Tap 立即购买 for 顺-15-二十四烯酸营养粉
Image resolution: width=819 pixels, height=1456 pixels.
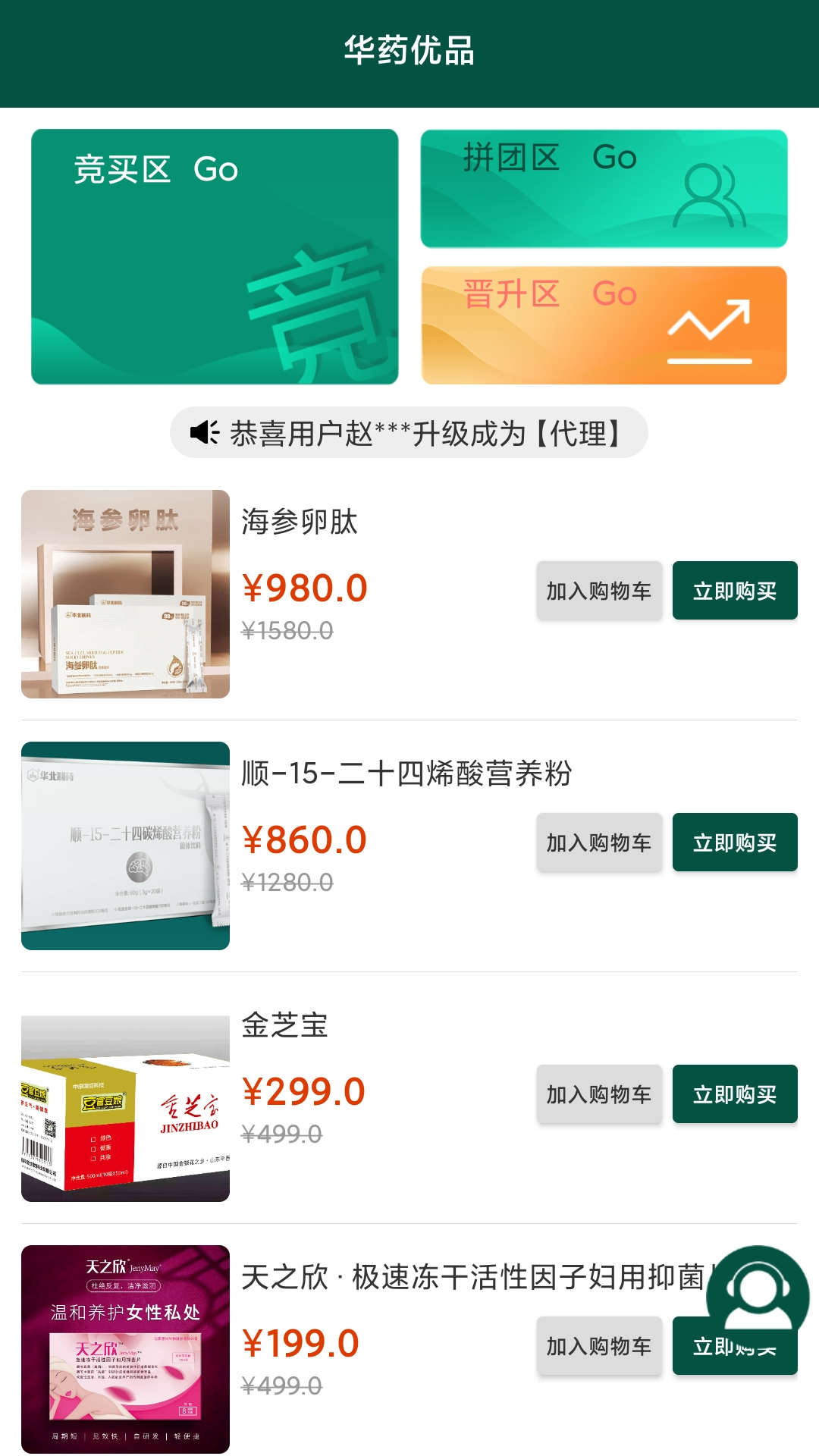(734, 843)
